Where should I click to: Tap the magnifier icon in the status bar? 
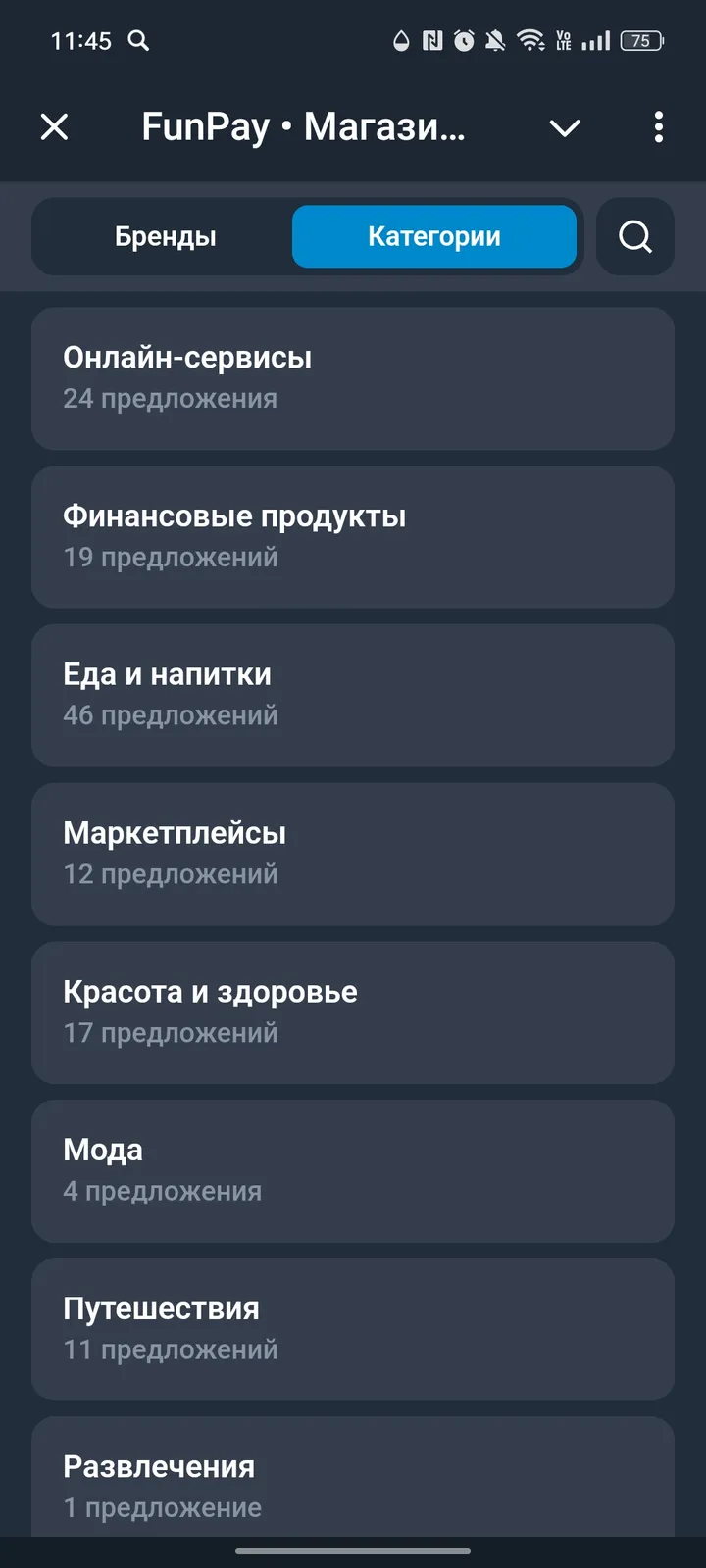click(x=138, y=41)
